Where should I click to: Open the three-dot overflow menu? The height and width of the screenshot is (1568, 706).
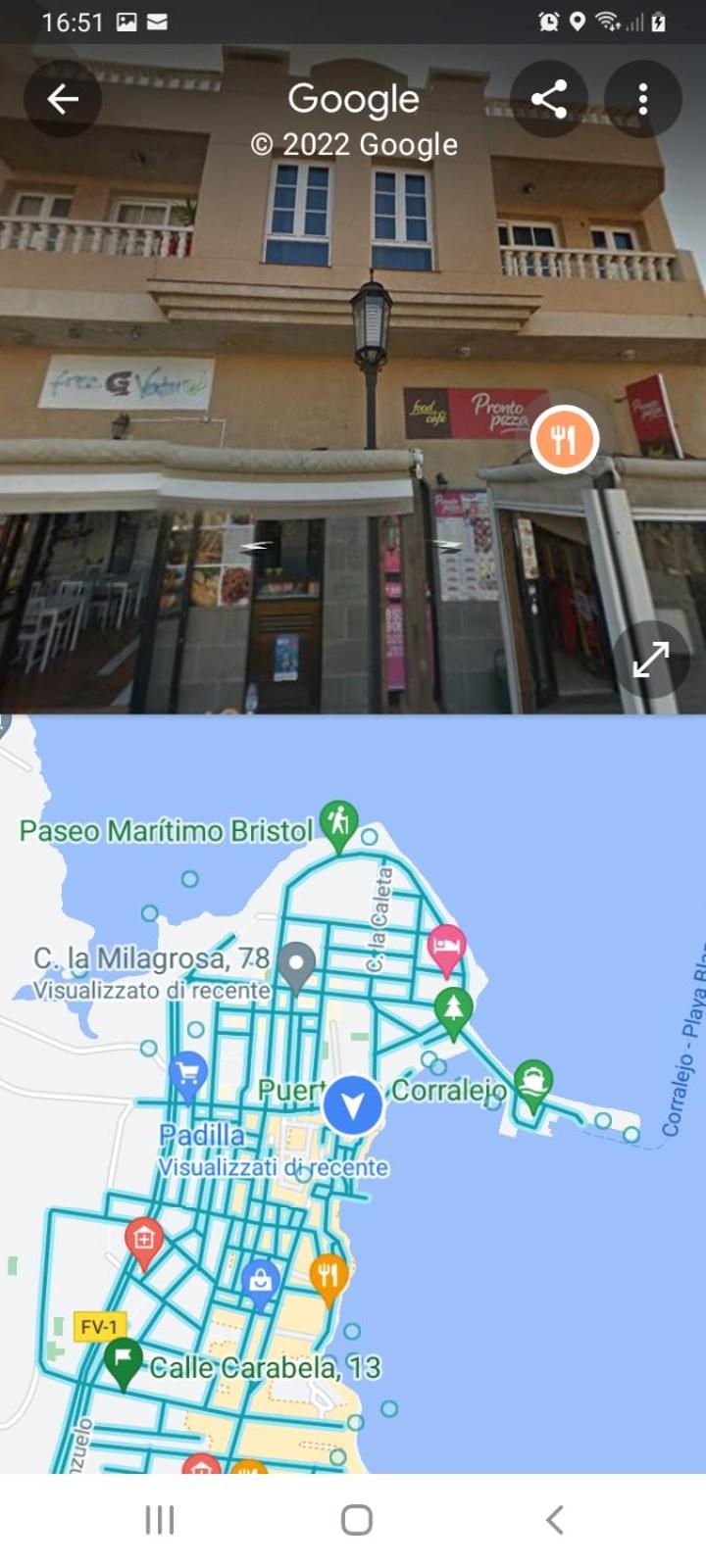point(643,99)
